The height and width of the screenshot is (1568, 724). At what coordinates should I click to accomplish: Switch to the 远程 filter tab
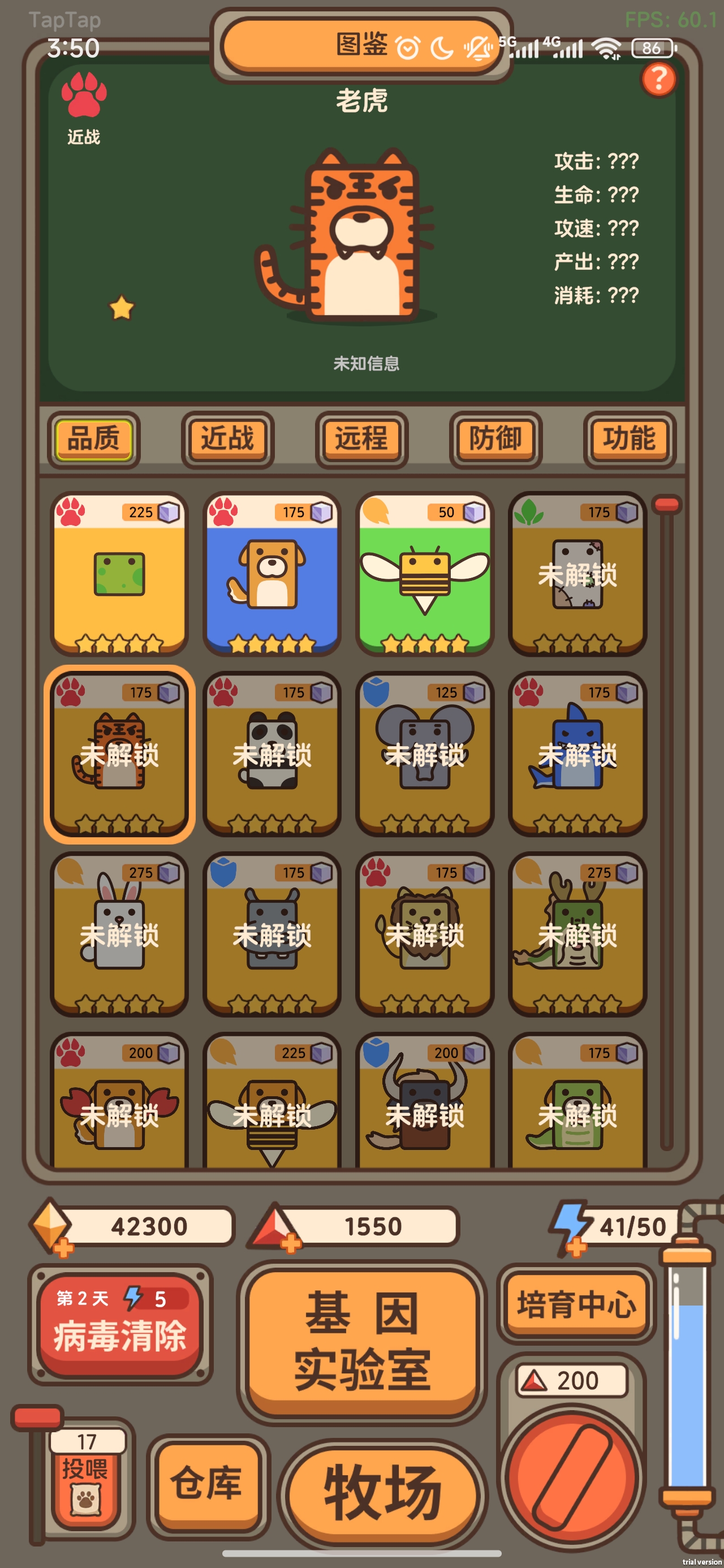pos(361,439)
